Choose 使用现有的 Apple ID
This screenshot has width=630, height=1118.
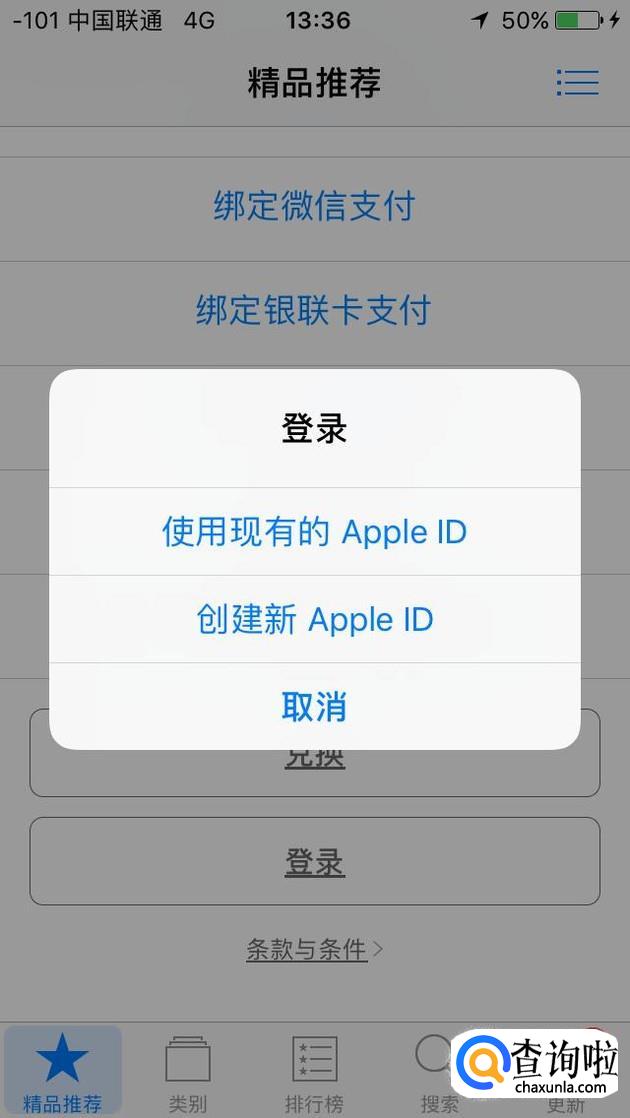tap(314, 532)
